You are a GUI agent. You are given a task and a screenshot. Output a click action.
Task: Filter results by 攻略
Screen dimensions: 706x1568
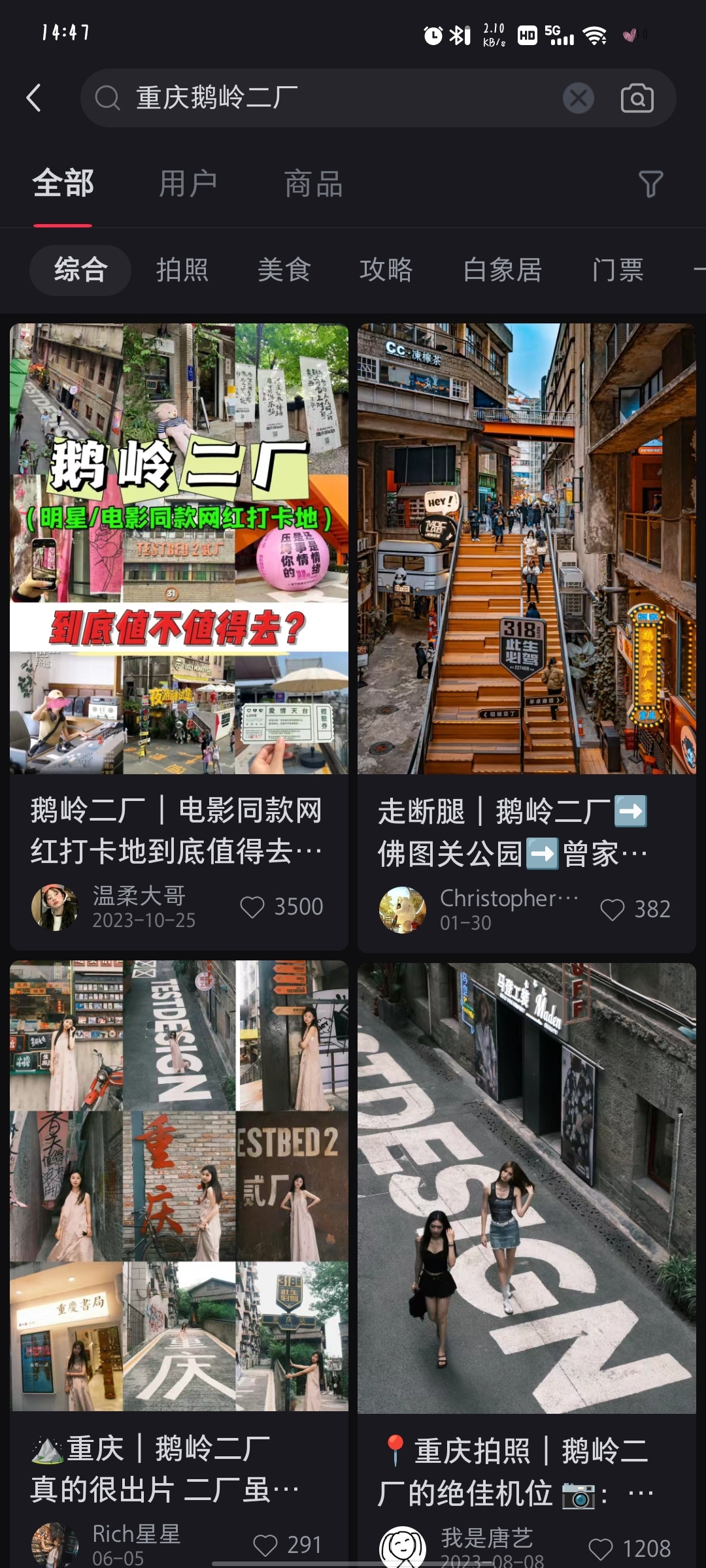(x=386, y=270)
